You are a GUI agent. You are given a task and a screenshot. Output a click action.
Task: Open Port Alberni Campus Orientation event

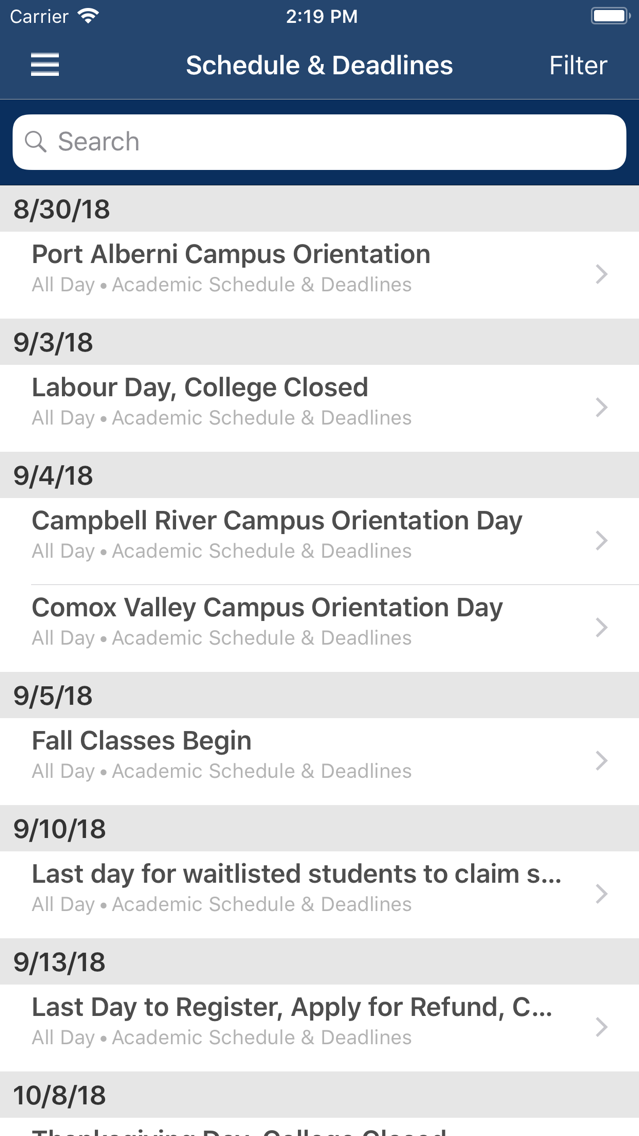point(320,275)
